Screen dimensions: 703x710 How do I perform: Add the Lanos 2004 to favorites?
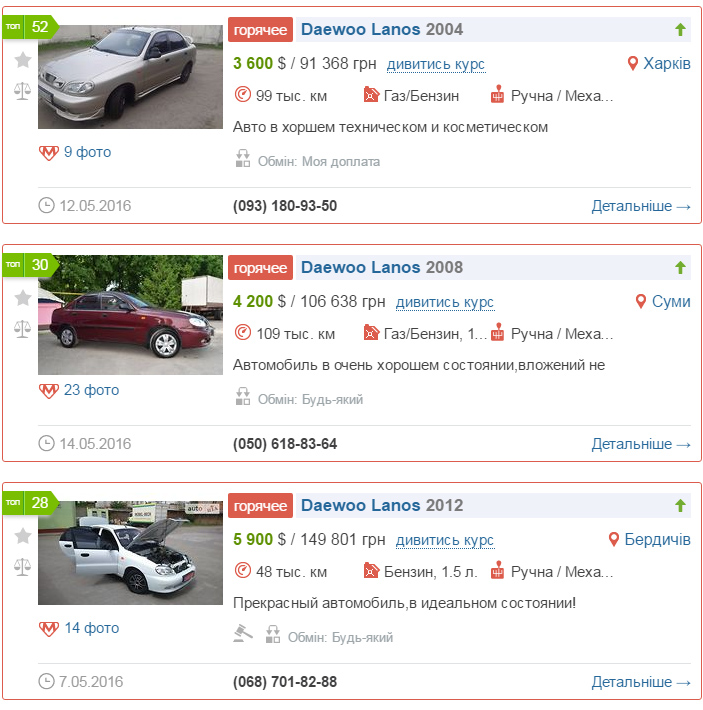(x=22, y=60)
